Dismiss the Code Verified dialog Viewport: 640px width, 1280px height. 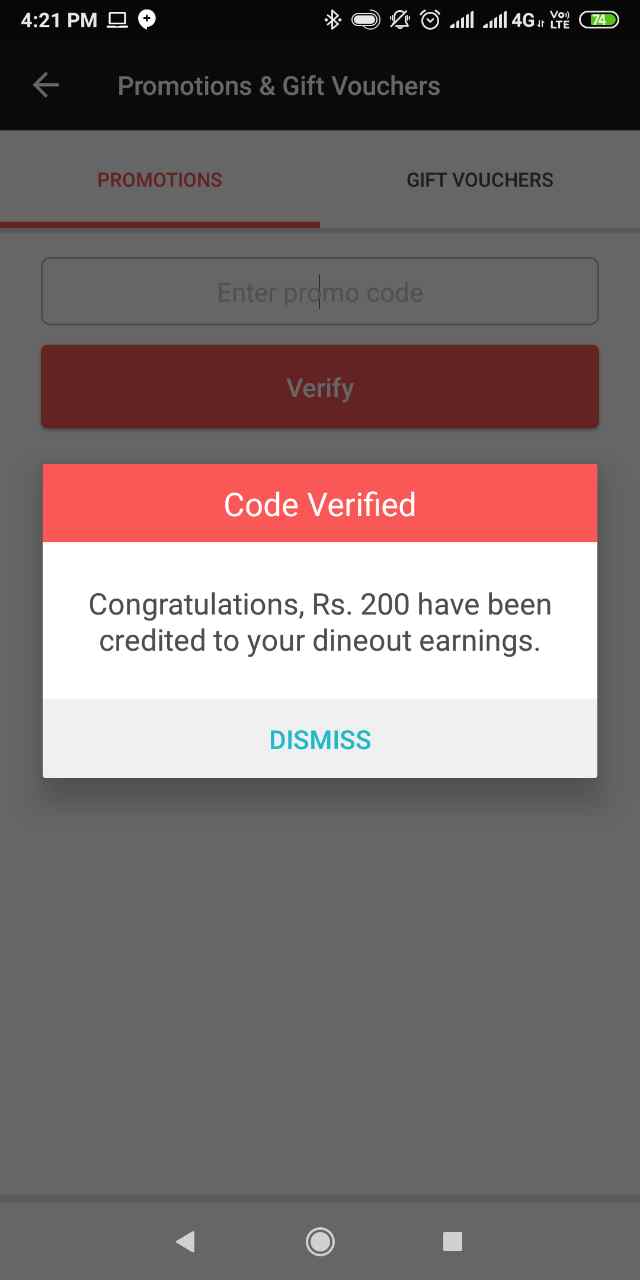[x=320, y=740]
